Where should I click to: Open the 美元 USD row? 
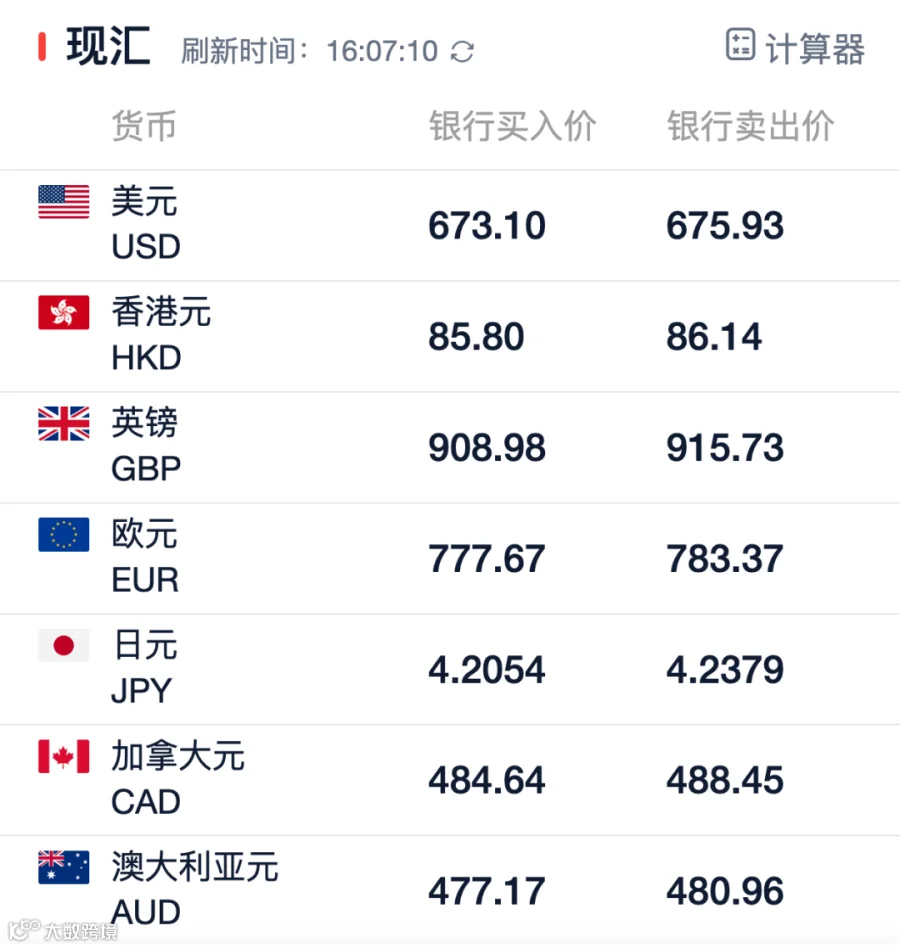point(450,226)
